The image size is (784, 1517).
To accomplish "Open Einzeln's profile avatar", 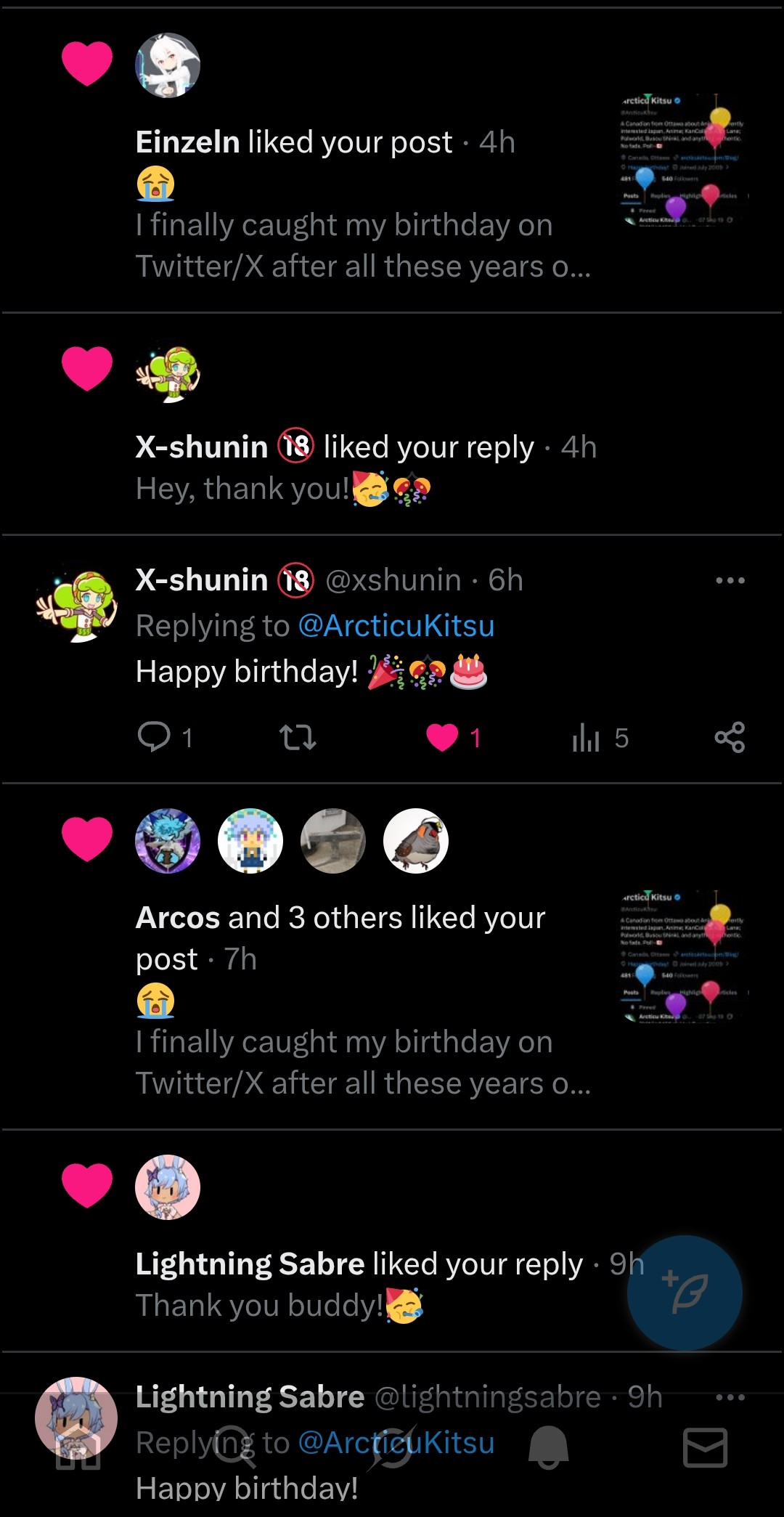I will pos(168,65).
